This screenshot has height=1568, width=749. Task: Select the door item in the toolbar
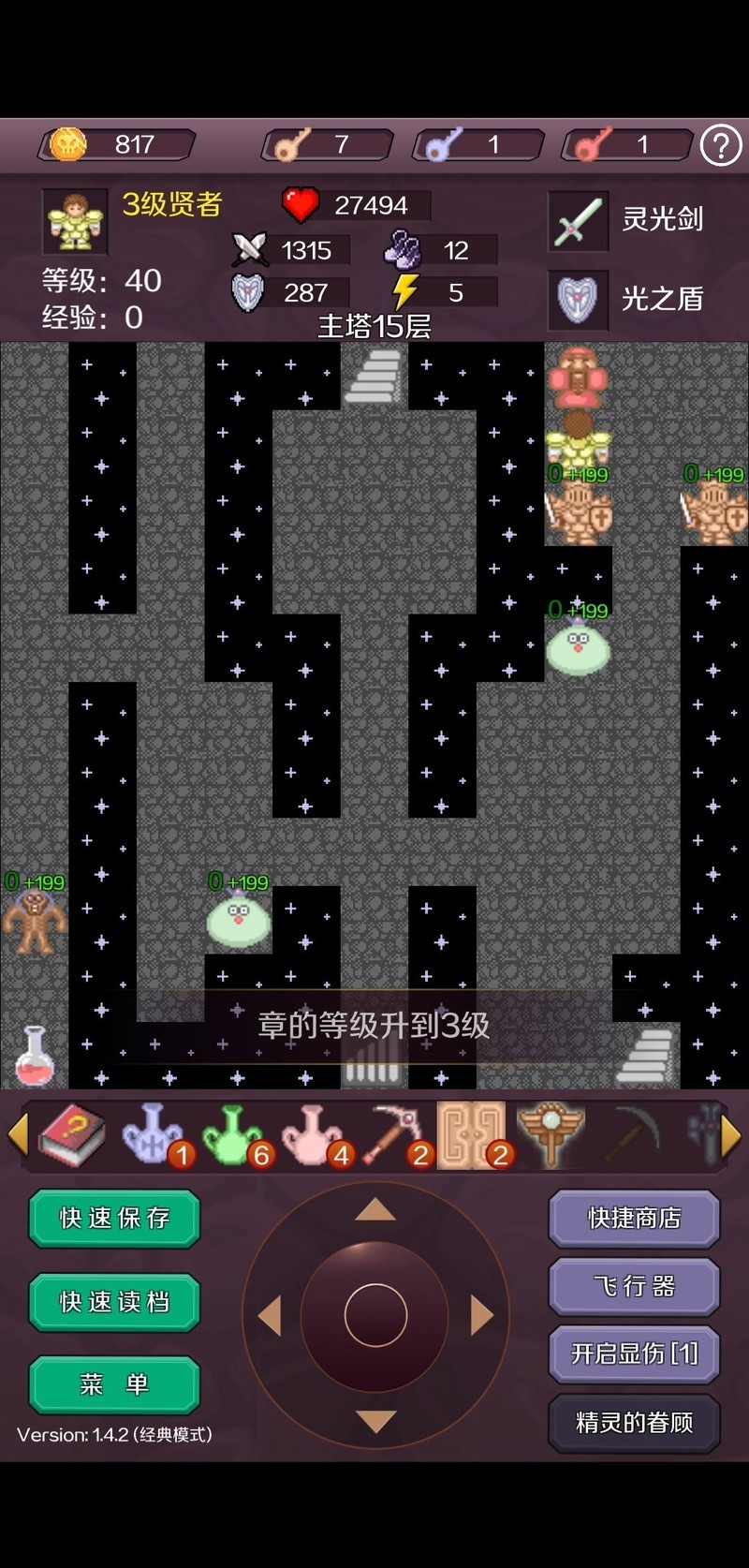tap(472, 1135)
